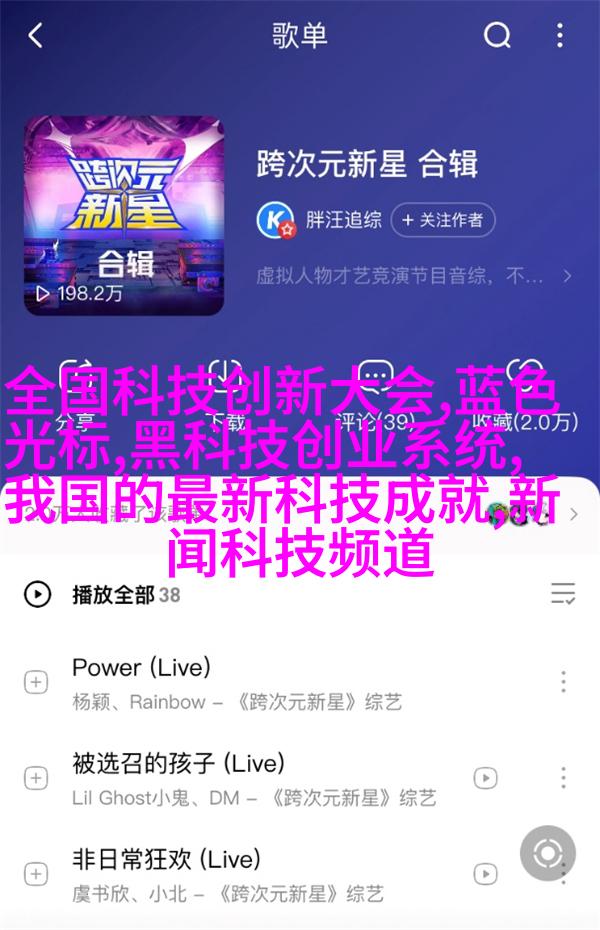The image size is (600, 930).
Task: Open search from the top bar
Action: [497, 37]
